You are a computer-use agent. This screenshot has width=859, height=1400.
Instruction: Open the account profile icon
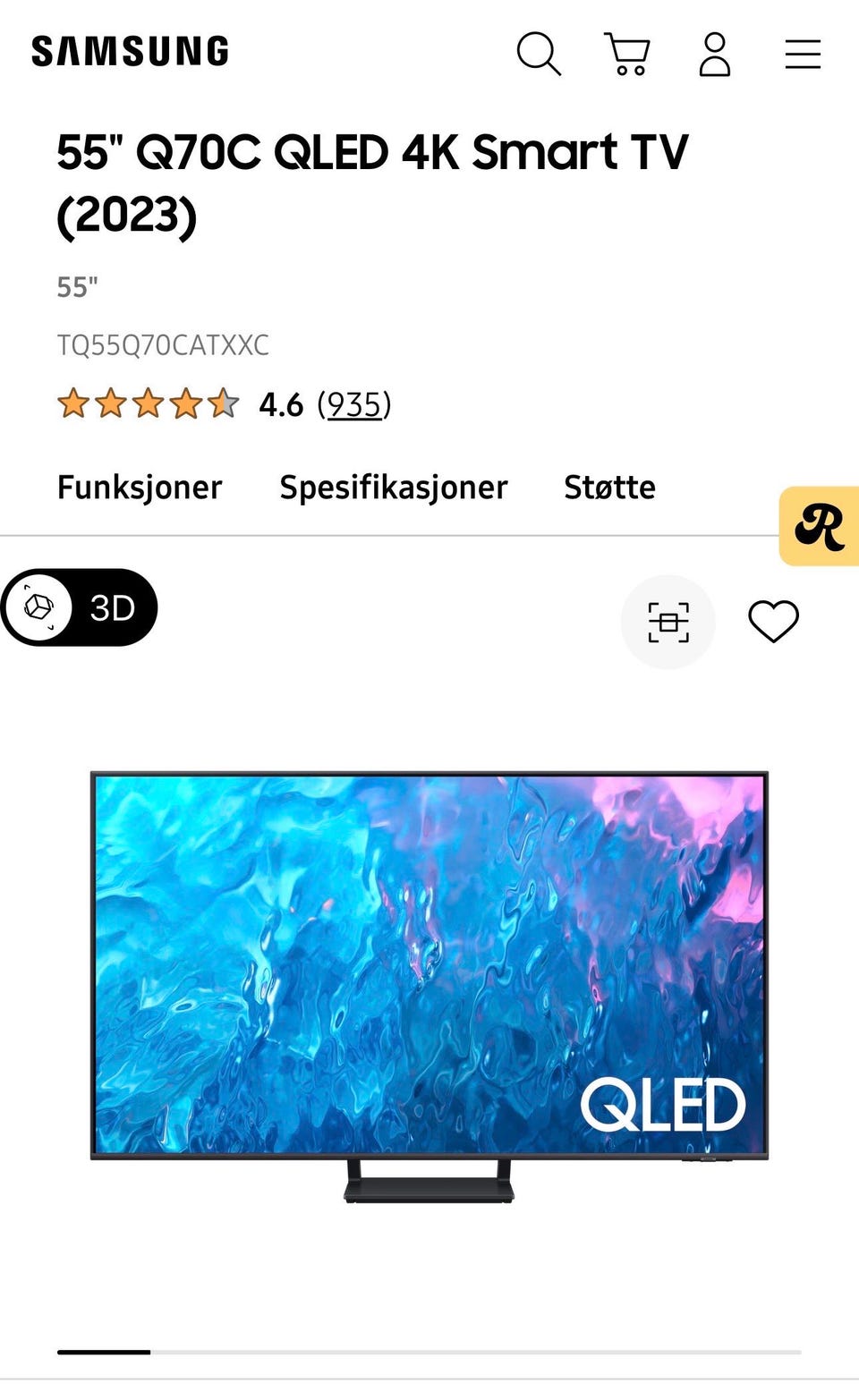tap(714, 54)
